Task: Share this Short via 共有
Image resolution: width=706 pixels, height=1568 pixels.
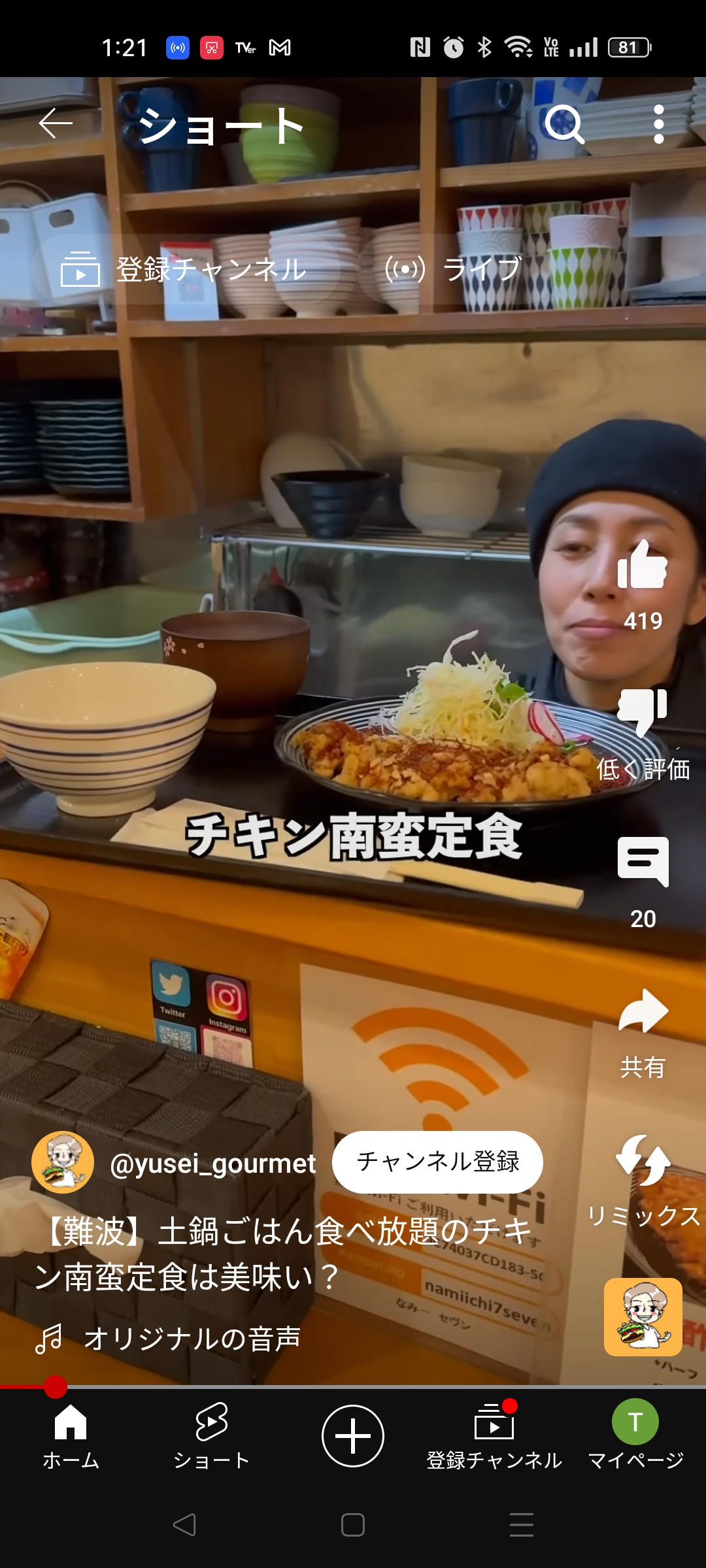Action: [x=643, y=1013]
